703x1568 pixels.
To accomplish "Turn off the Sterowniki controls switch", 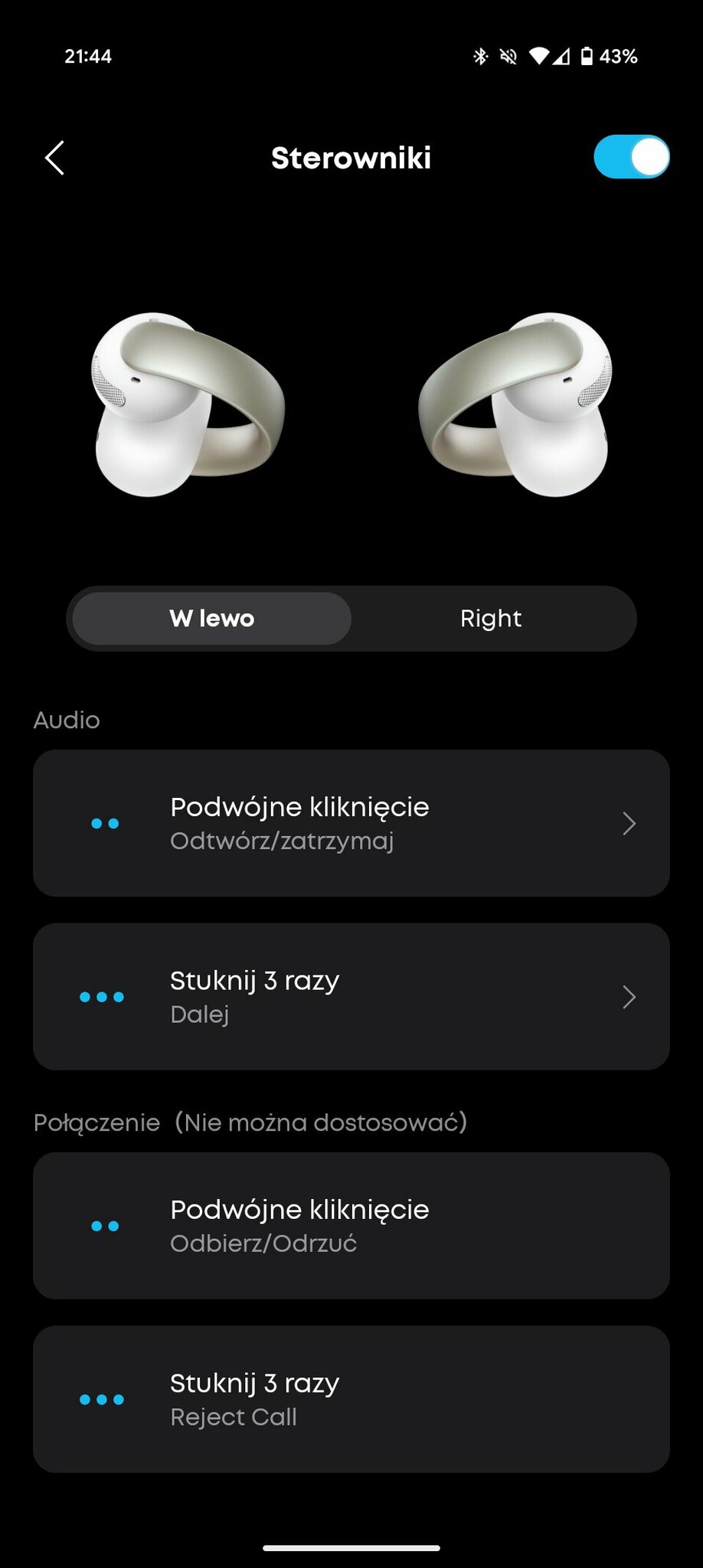I will tap(631, 157).
